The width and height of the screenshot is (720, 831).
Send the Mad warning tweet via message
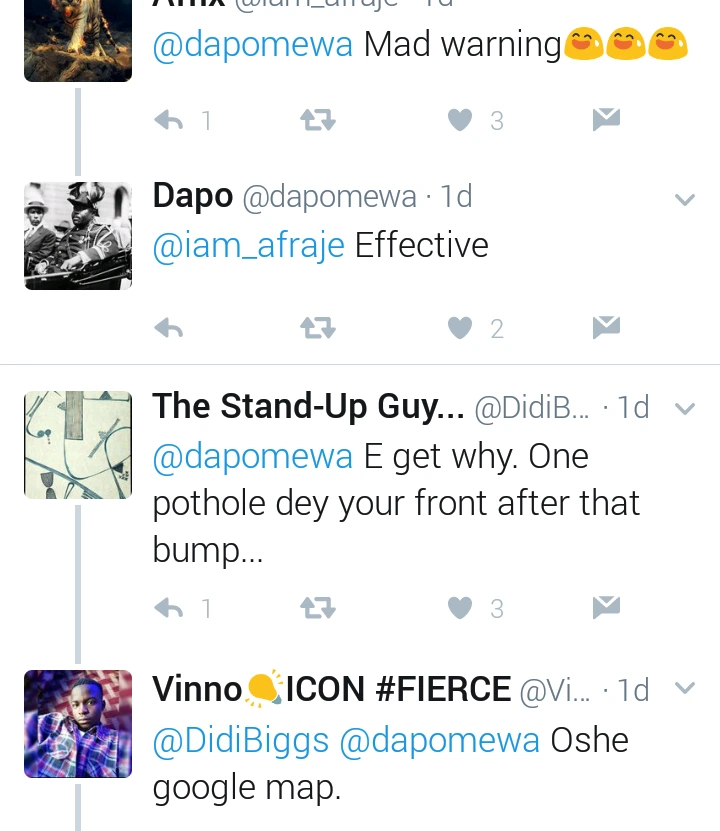pos(606,120)
